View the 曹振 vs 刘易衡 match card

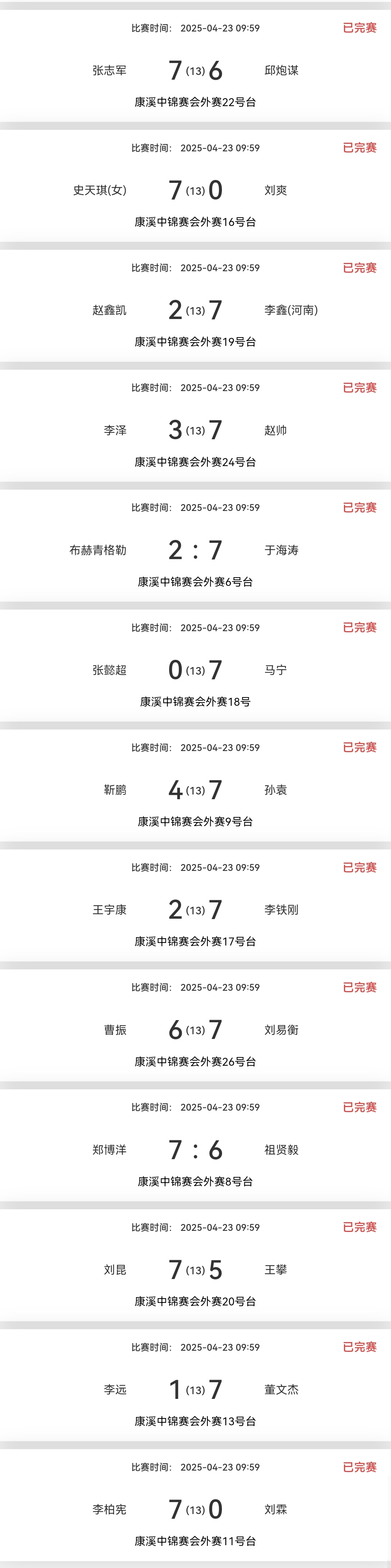[x=195, y=1030]
